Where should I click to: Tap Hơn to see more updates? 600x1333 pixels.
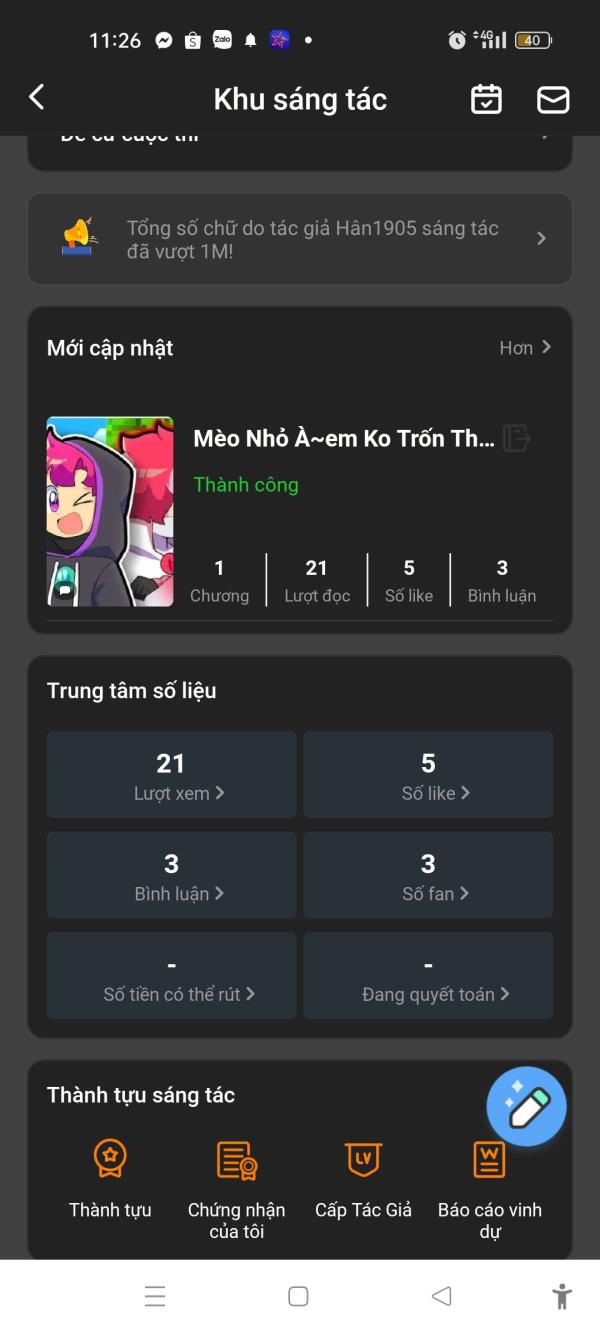[x=525, y=348]
